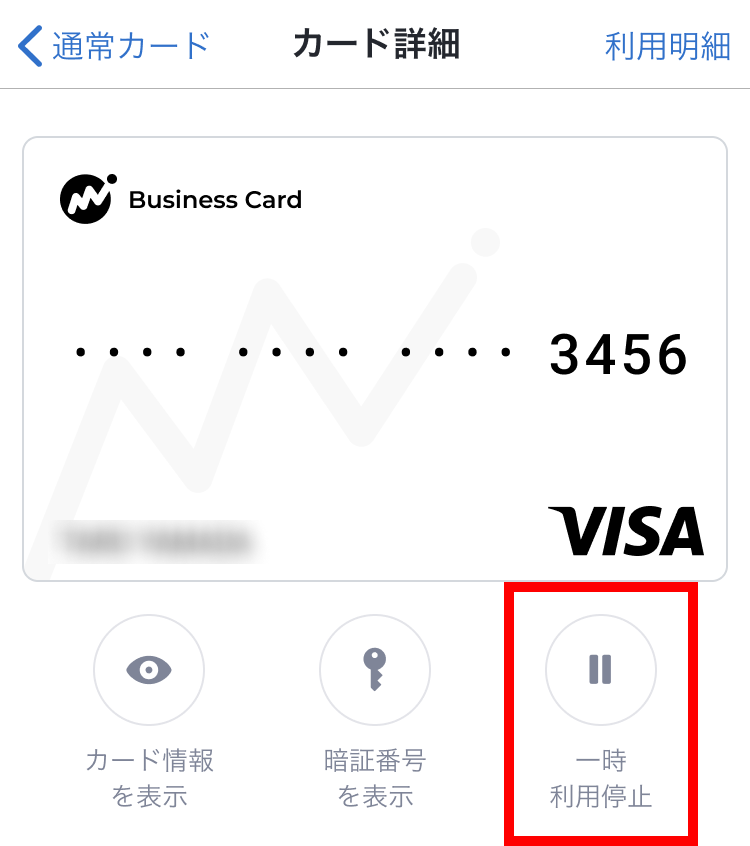
Task: Open 利用明細 usage statement
Action: click(x=667, y=47)
